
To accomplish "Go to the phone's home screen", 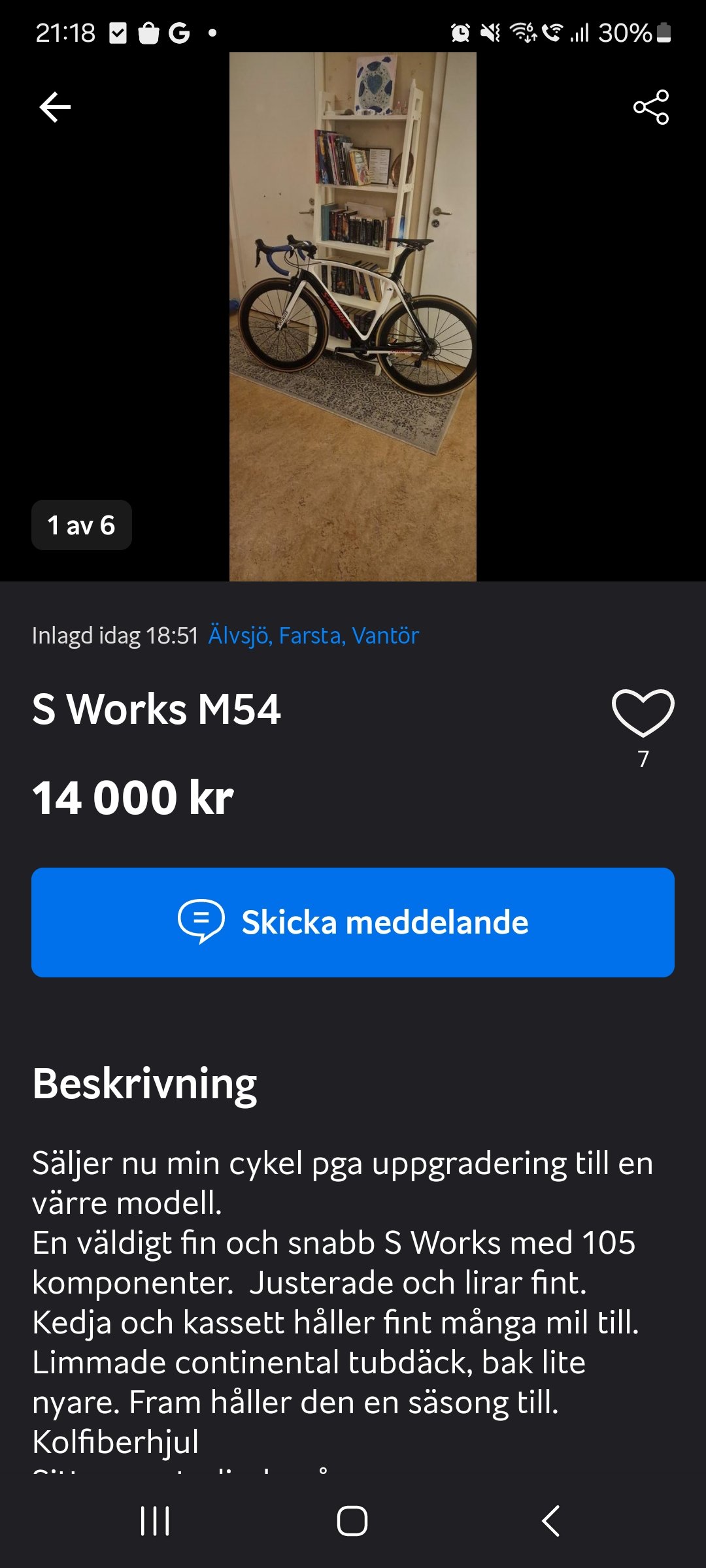I will point(352,1521).
